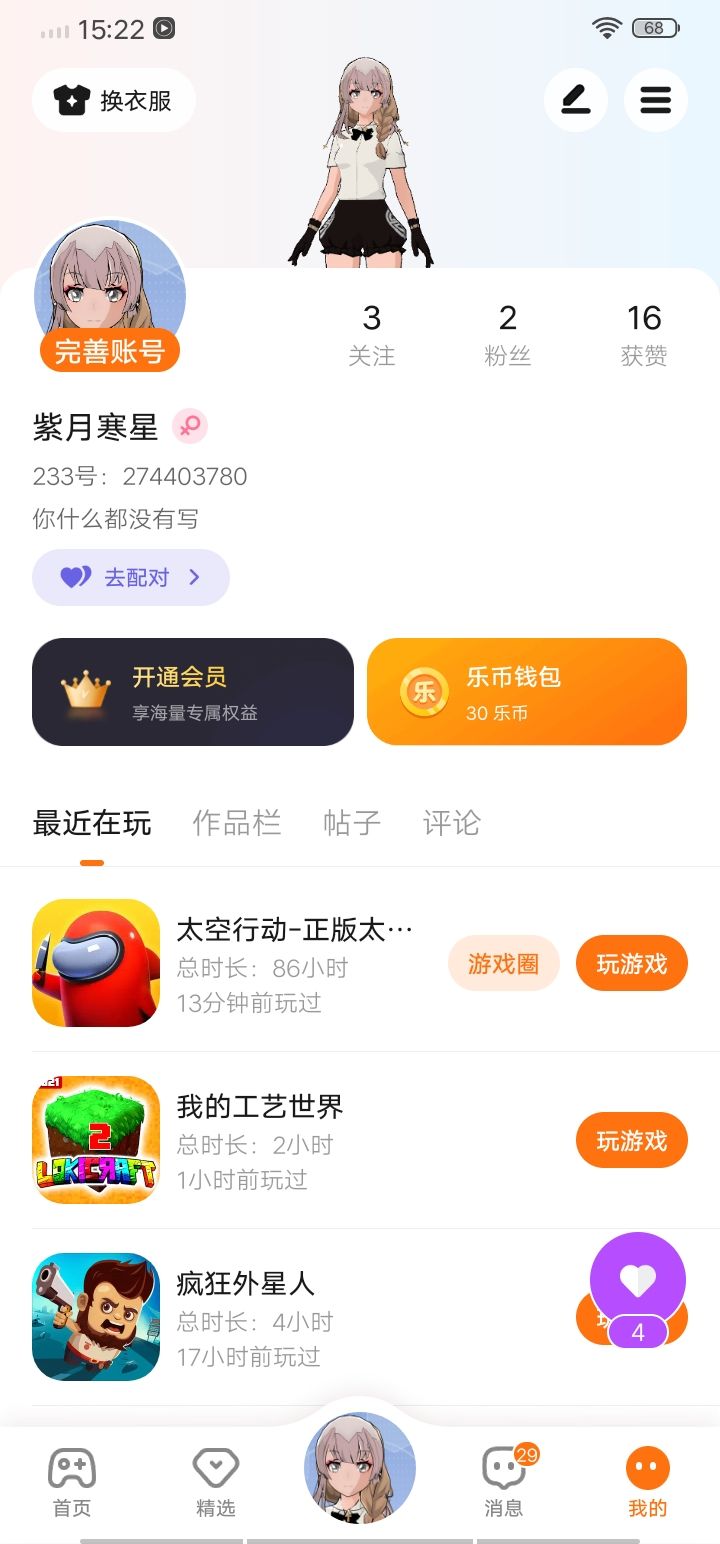Go to the 首页 home tab

pyautogui.click(x=72, y=1482)
